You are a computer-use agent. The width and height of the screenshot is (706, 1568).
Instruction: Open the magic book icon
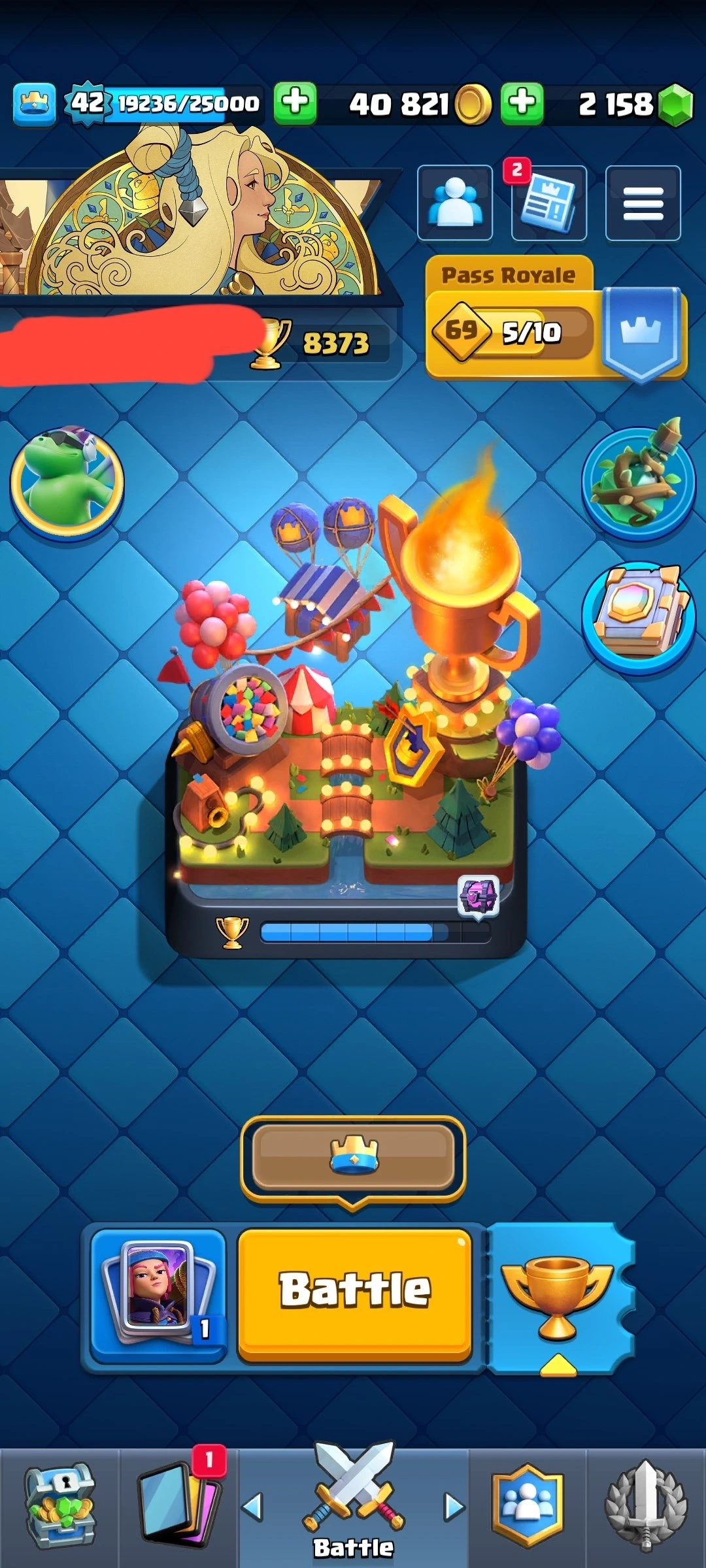pyautogui.click(x=639, y=617)
